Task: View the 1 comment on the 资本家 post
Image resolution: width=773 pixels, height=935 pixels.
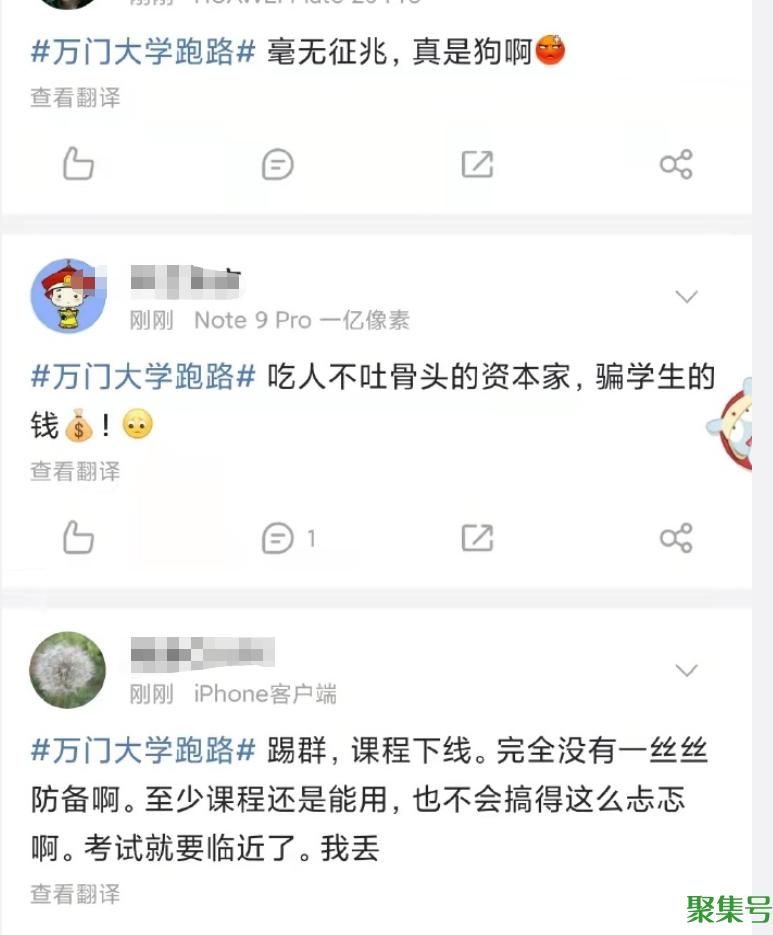Action: point(287,539)
